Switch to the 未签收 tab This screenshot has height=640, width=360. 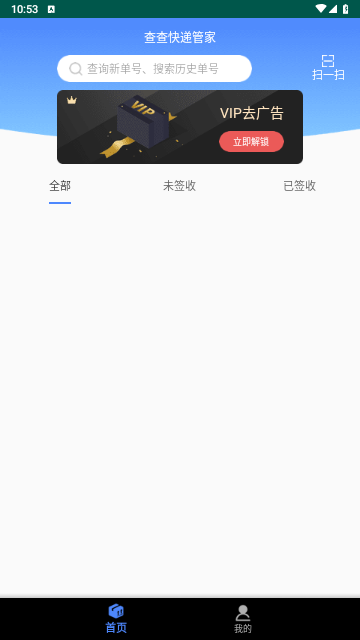coord(180,186)
